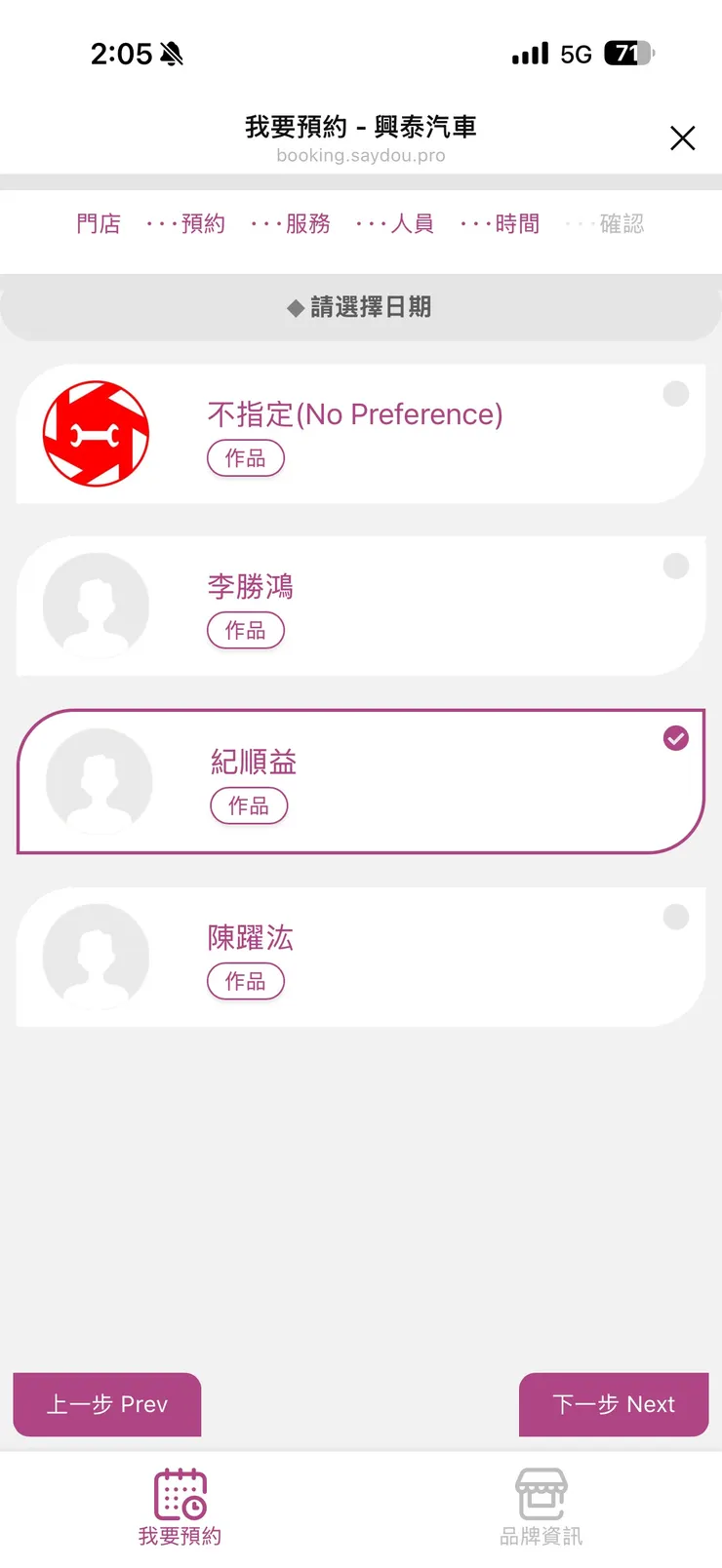Click the red wrench No Preference icon
This screenshot has width=722, height=1568.
[x=95, y=432]
